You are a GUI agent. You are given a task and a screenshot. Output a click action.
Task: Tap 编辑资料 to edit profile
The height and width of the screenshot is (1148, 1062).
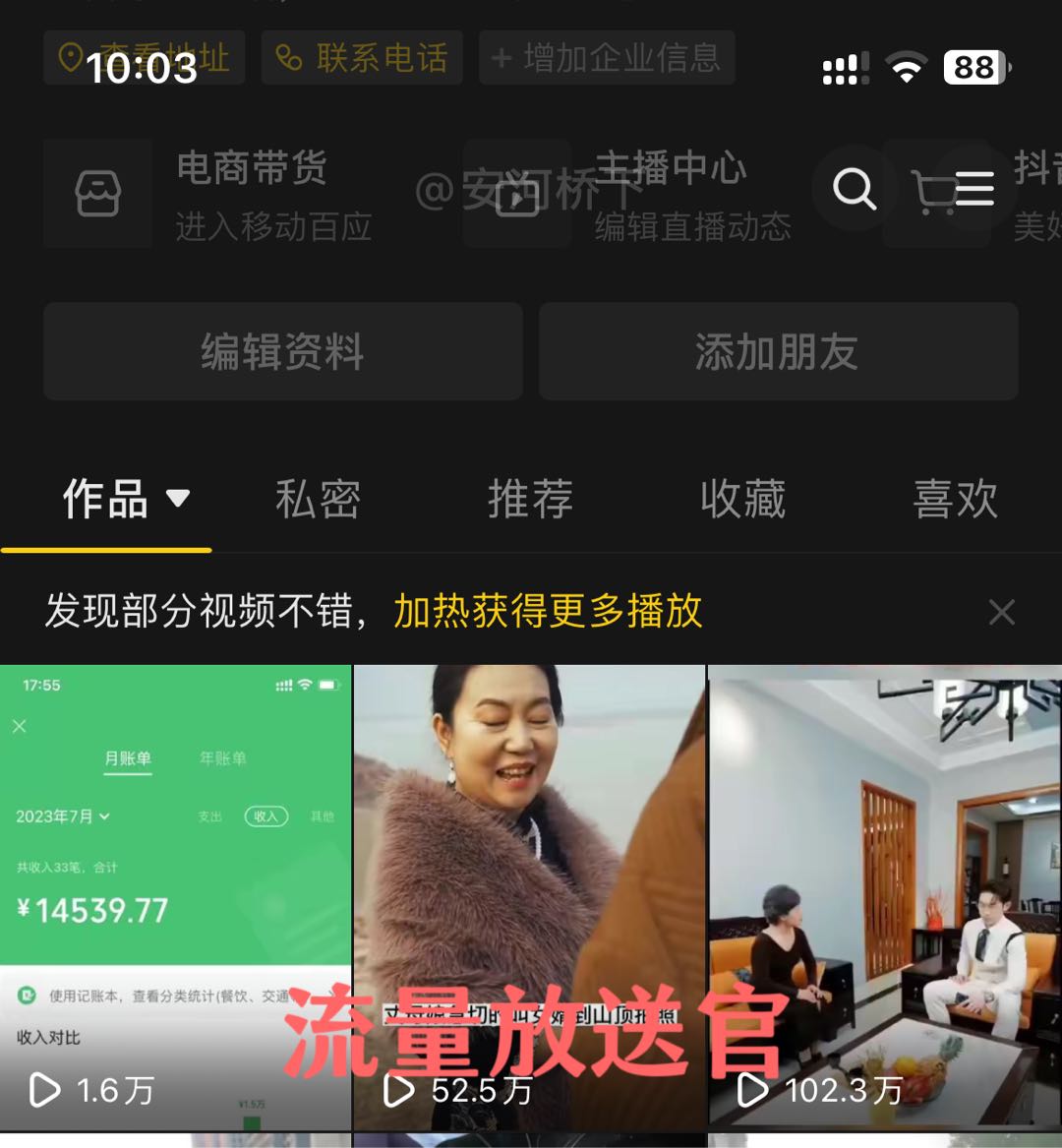(x=282, y=351)
